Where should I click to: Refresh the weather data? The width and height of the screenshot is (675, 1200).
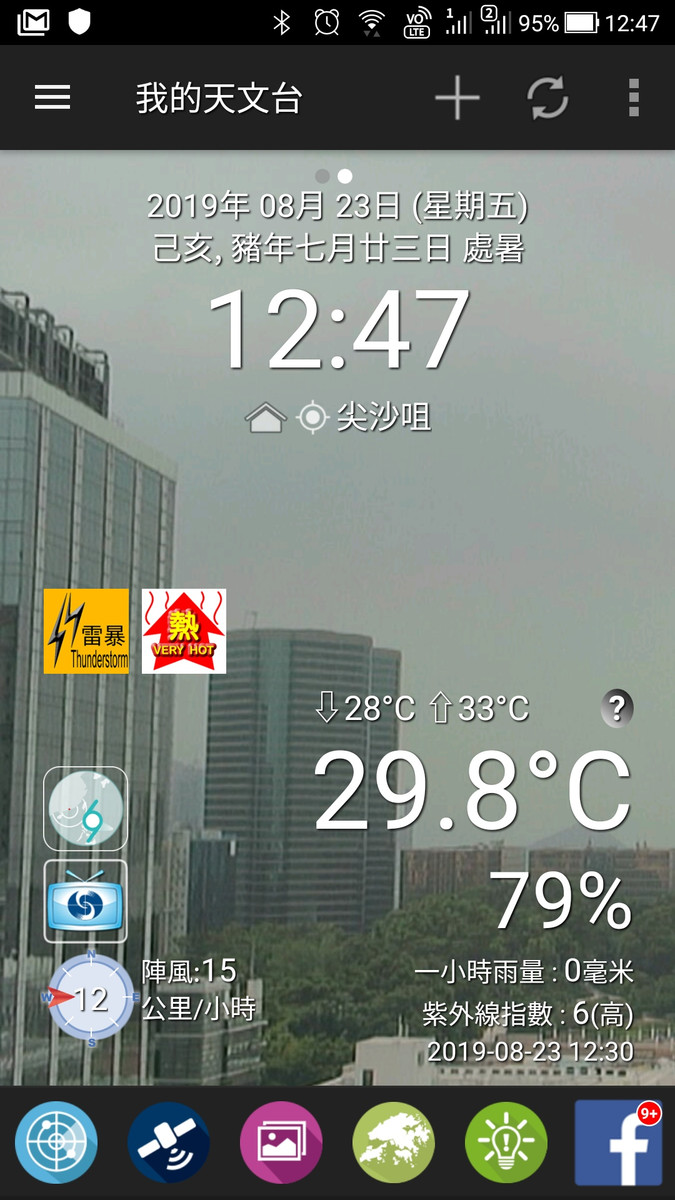[x=548, y=98]
